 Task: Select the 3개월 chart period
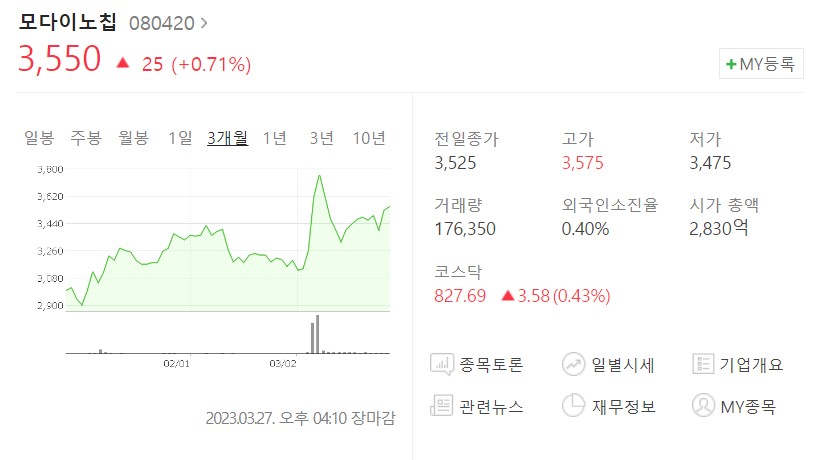tap(228, 138)
